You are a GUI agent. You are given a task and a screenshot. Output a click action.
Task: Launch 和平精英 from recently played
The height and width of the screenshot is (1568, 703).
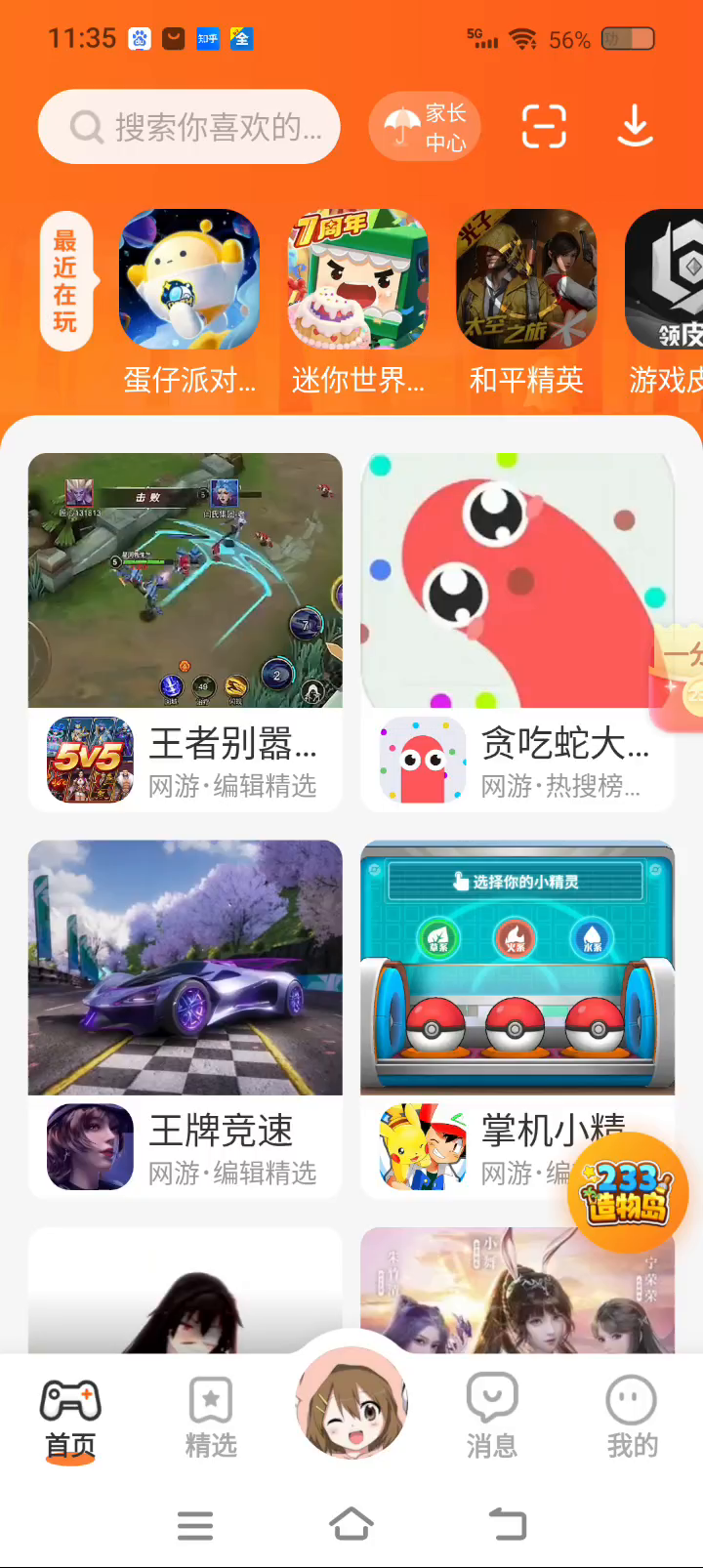click(x=526, y=280)
